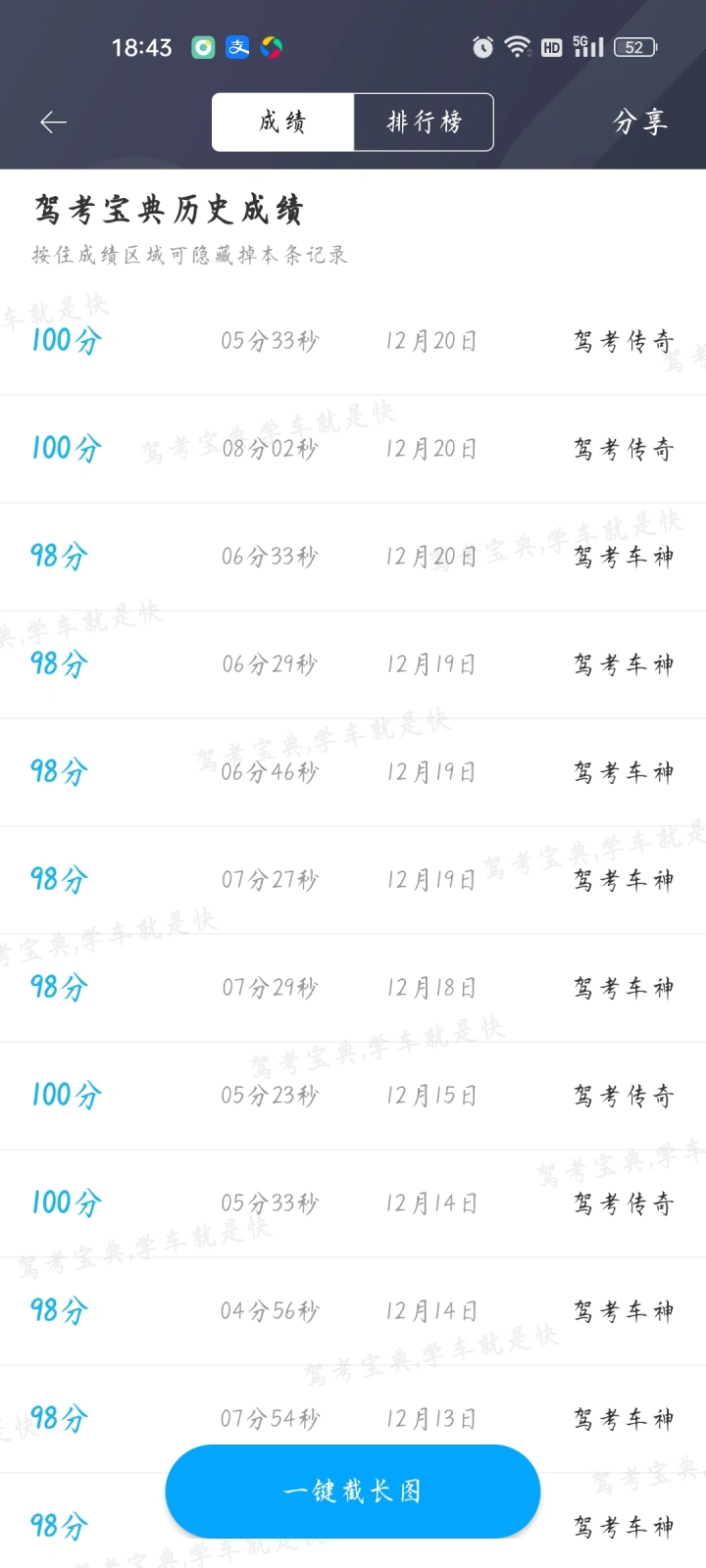706x1568 pixels.
Task: Switch to the 排行榜 tab
Action: pos(424,122)
